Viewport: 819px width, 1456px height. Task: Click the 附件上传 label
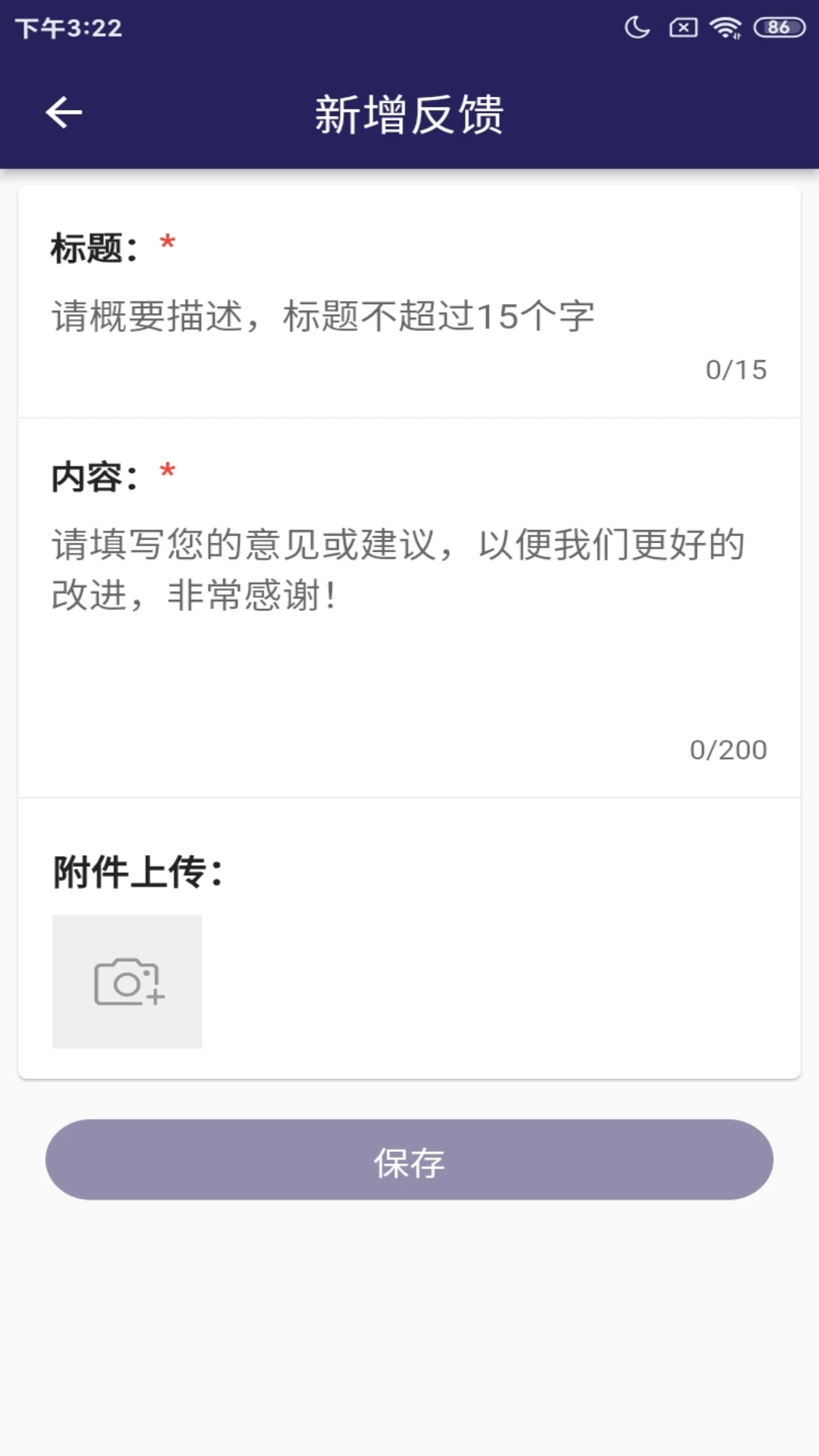pyautogui.click(x=136, y=871)
